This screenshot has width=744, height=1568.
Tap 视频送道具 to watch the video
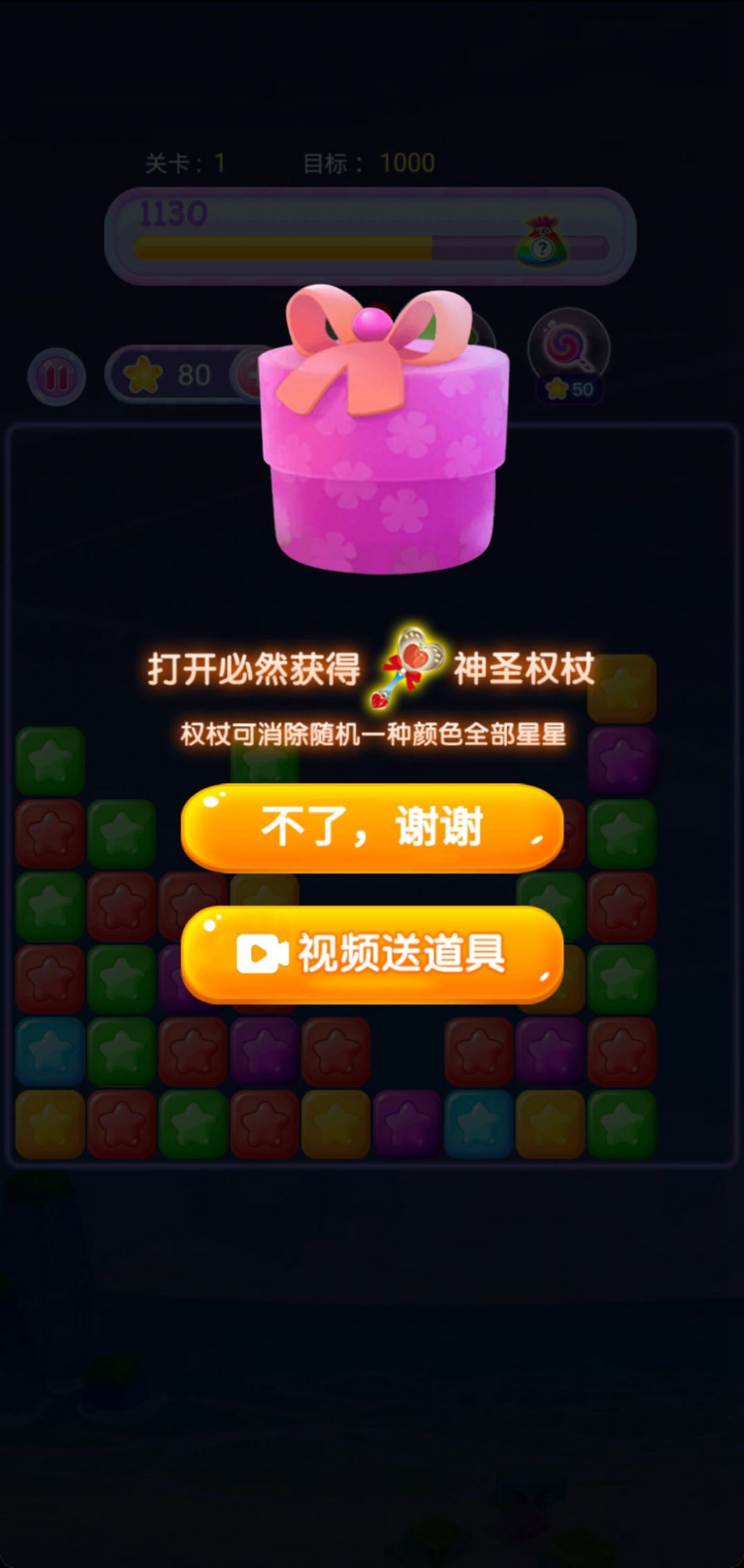pyautogui.click(x=372, y=953)
